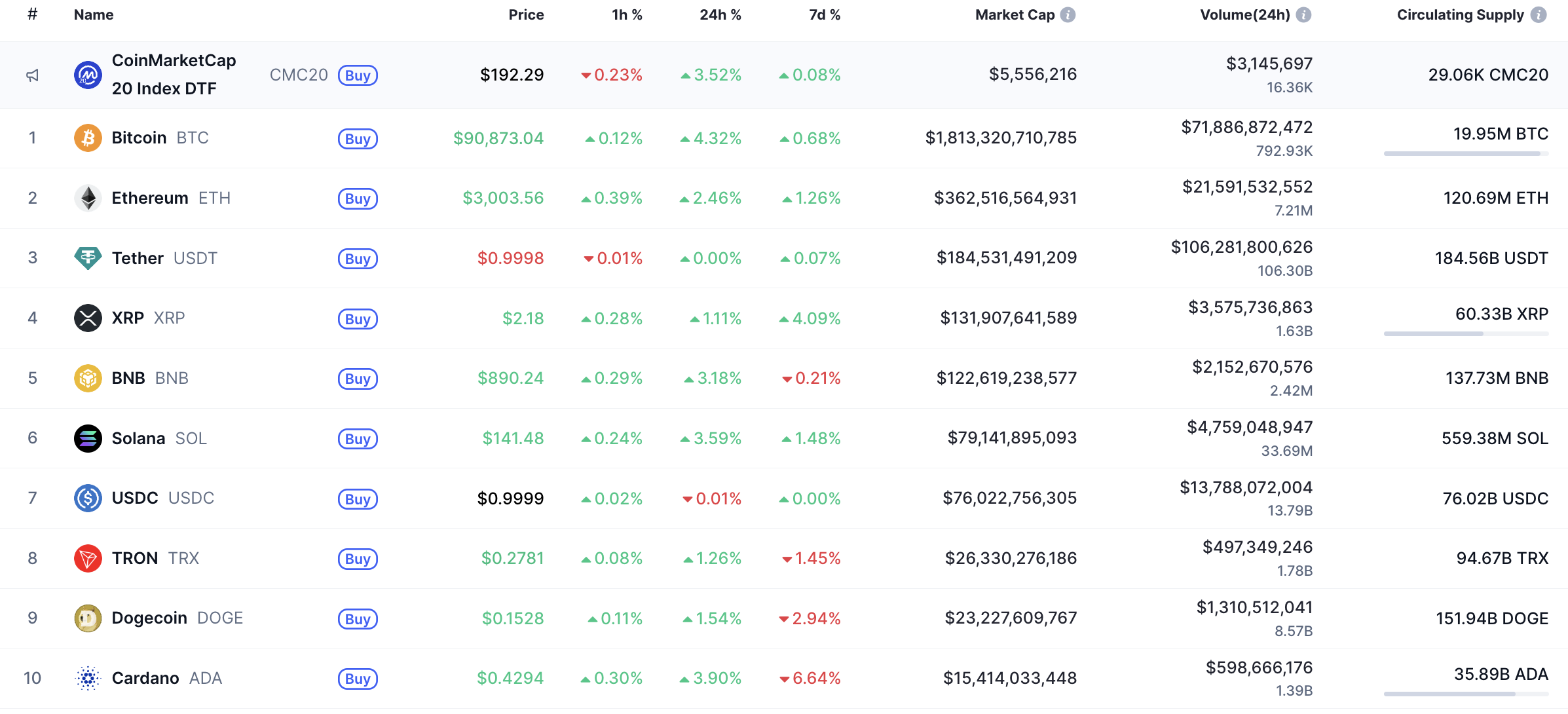Open the Ethereum coin page

coord(150,198)
